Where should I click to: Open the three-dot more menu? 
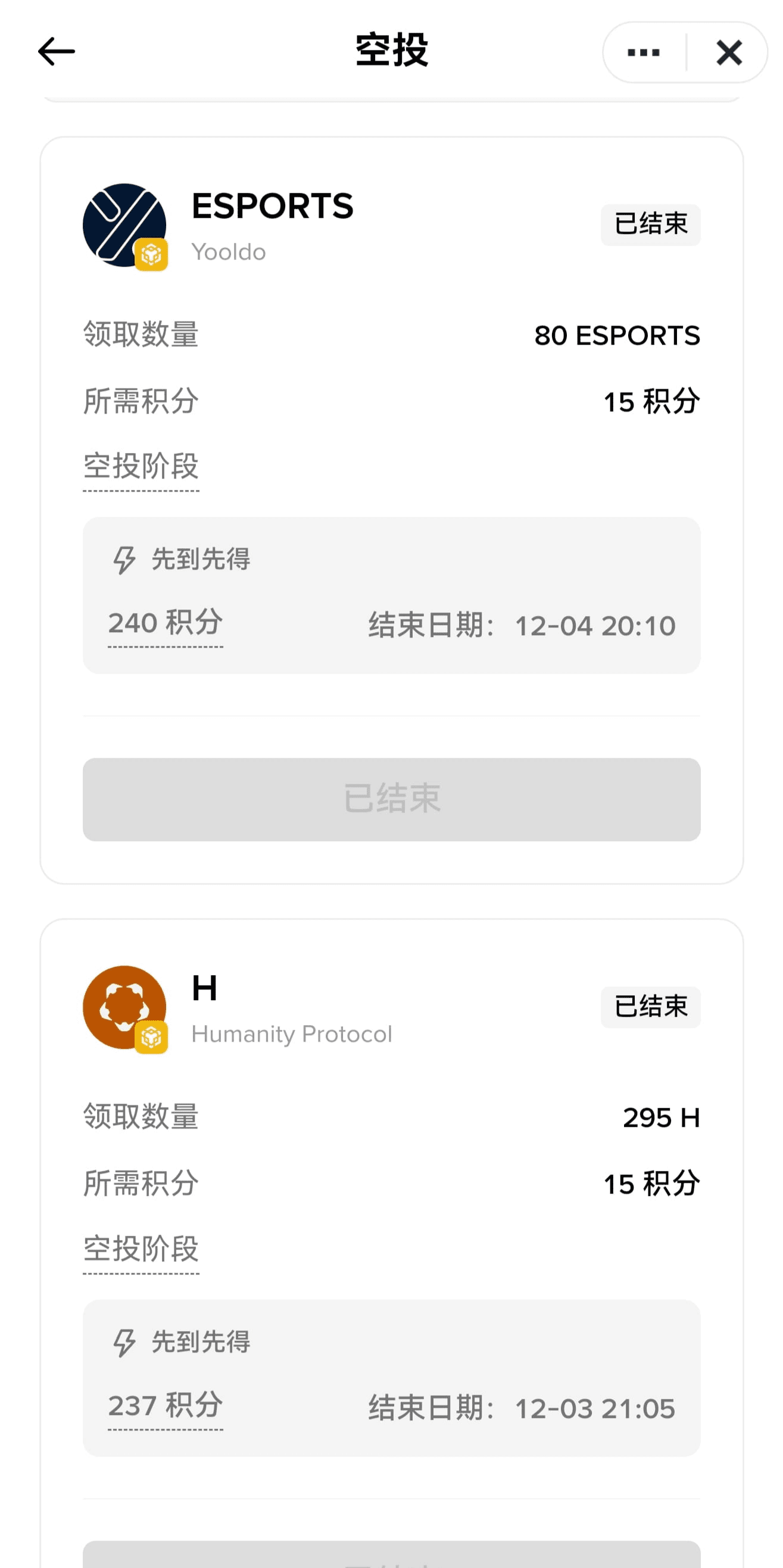pyautogui.click(x=644, y=52)
